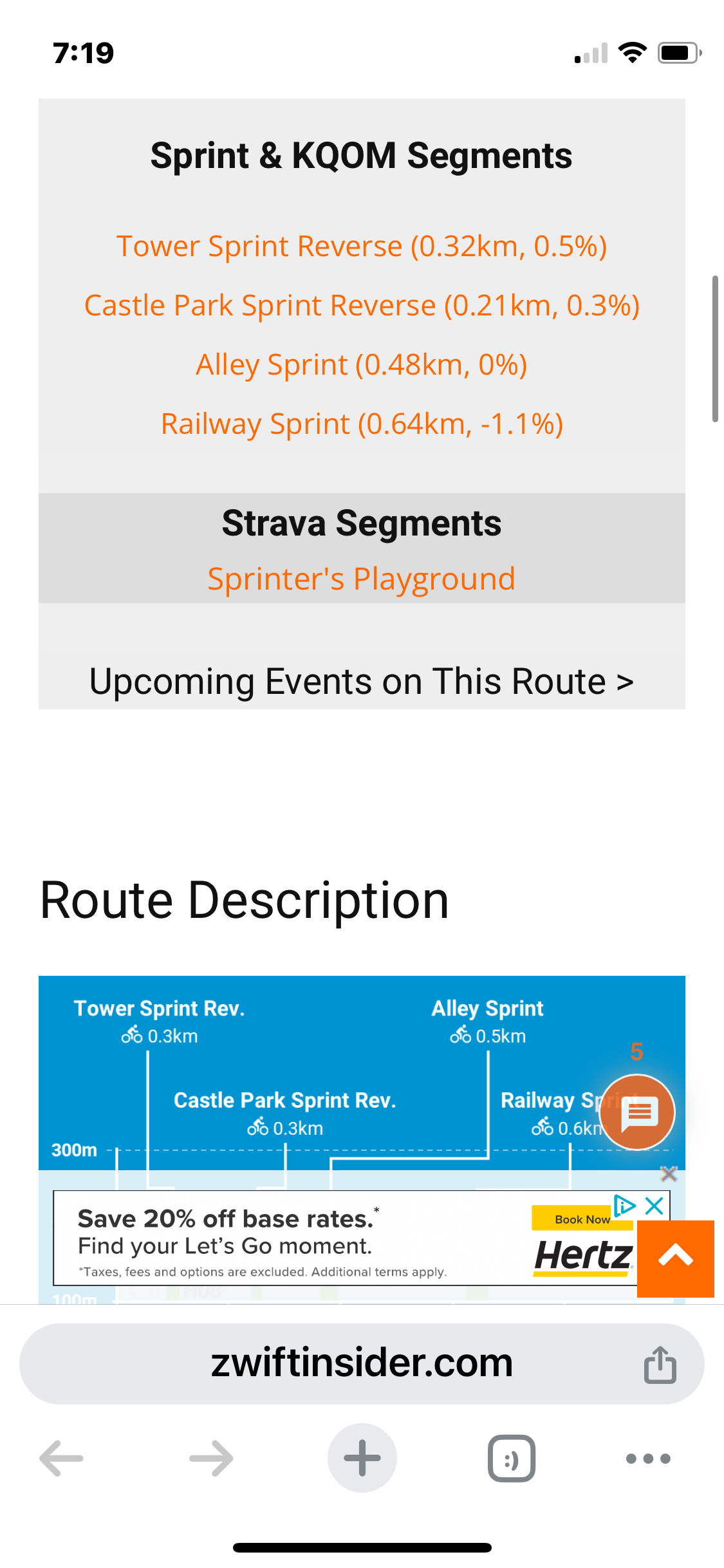
Task: Tap the orange scroll-to-top arrow button
Action: coord(676,1258)
